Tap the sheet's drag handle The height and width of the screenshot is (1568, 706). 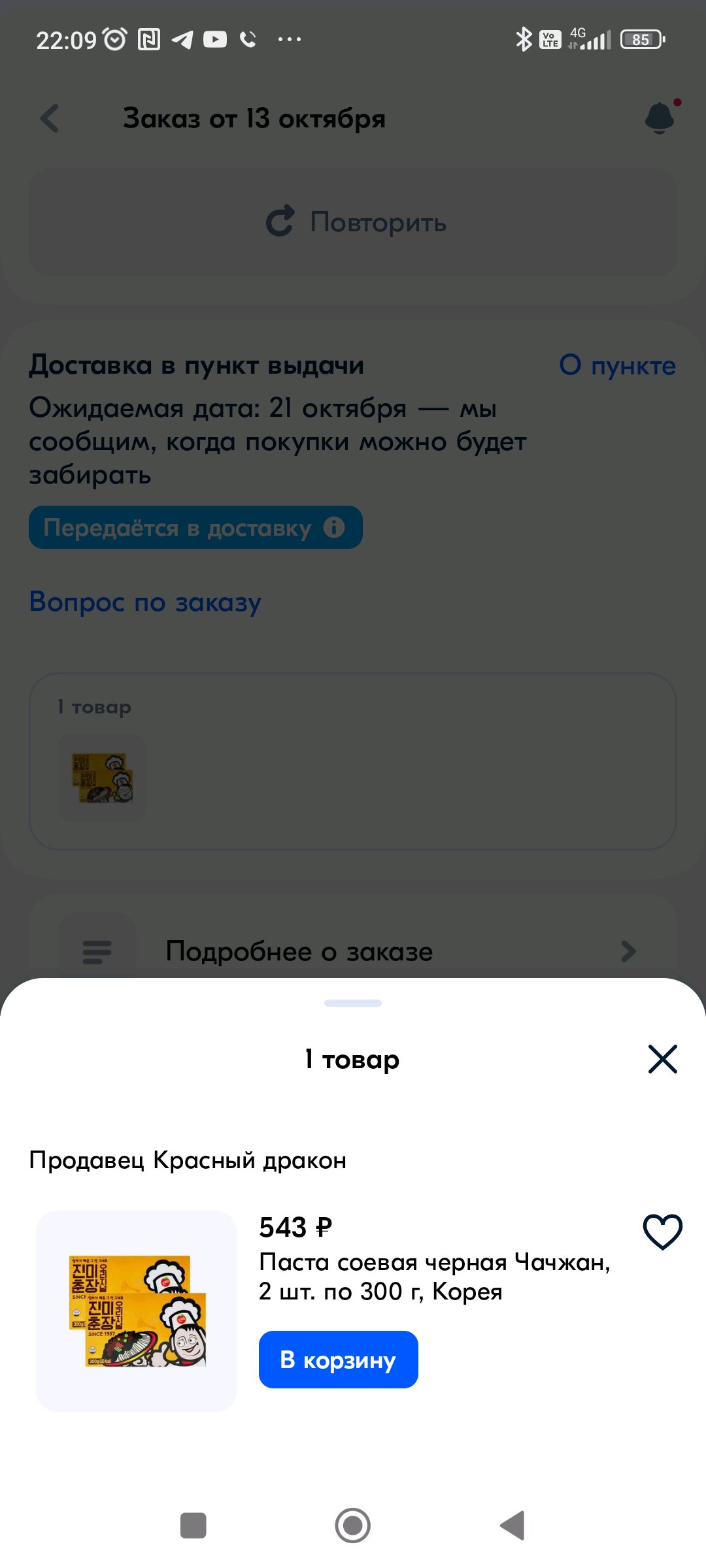click(x=353, y=1003)
